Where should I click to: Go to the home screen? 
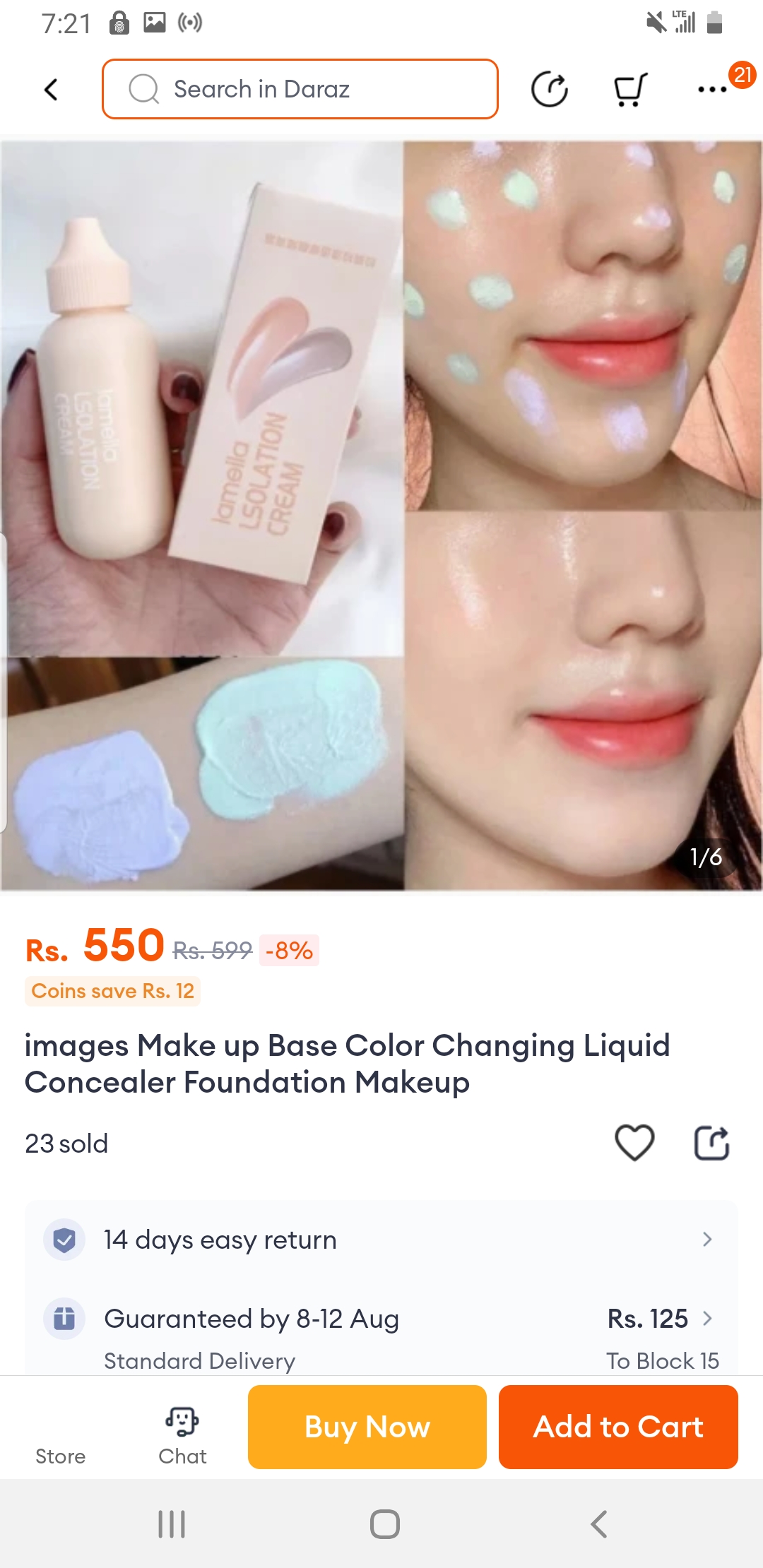pos(384,1524)
